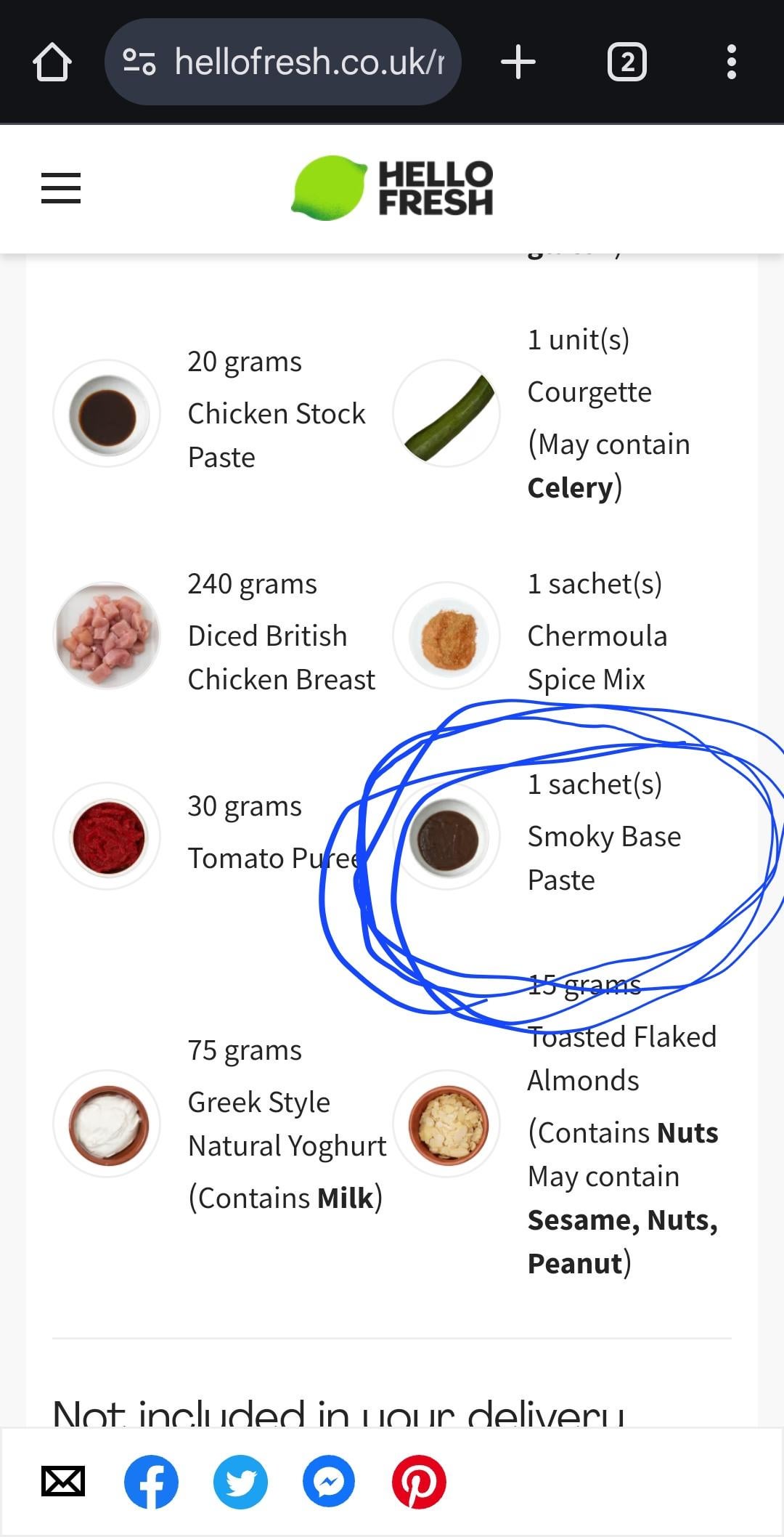Screen dimensions: 784x1537
Task: Open the browser overflow menu
Action: 731,62
